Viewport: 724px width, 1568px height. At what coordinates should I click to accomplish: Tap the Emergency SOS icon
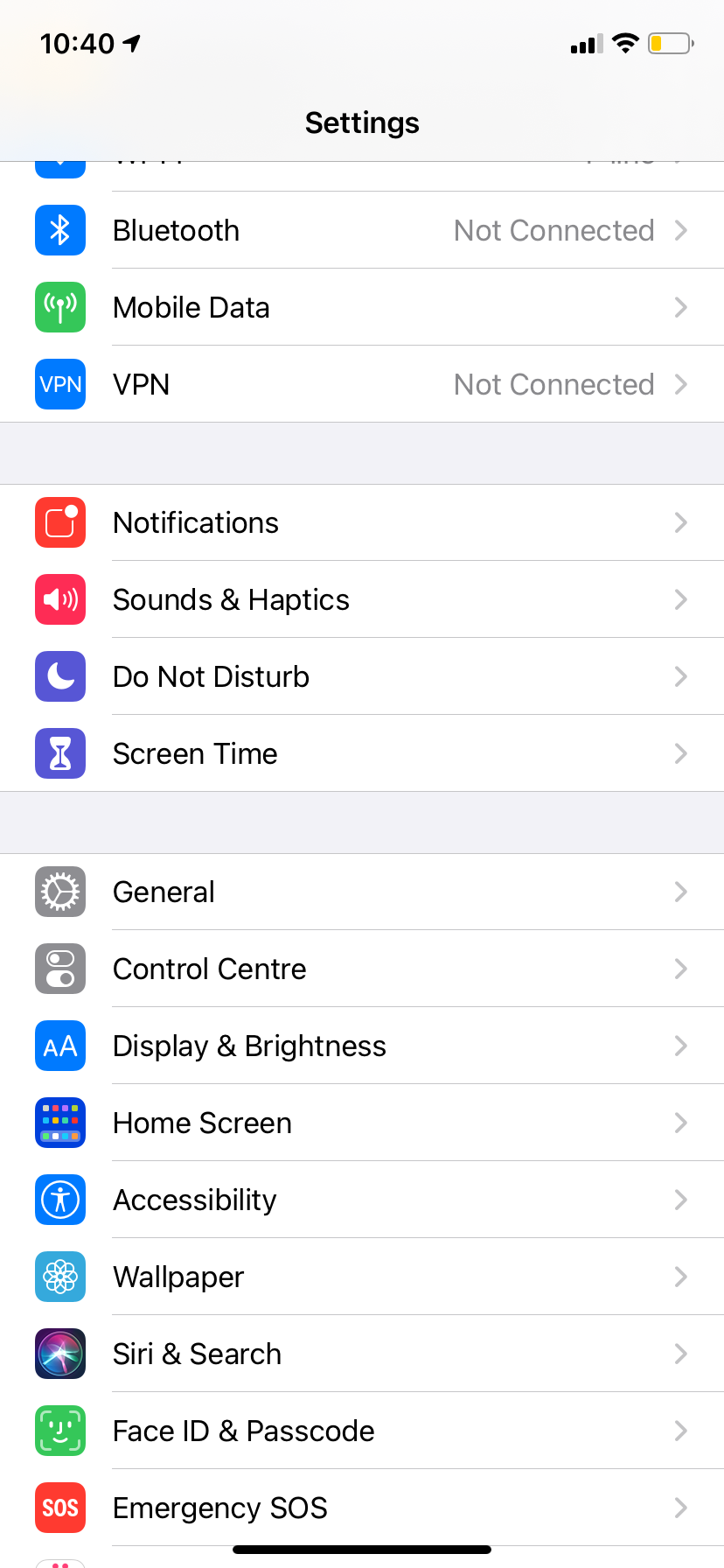pyautogui.click(x=59, y=1508)
